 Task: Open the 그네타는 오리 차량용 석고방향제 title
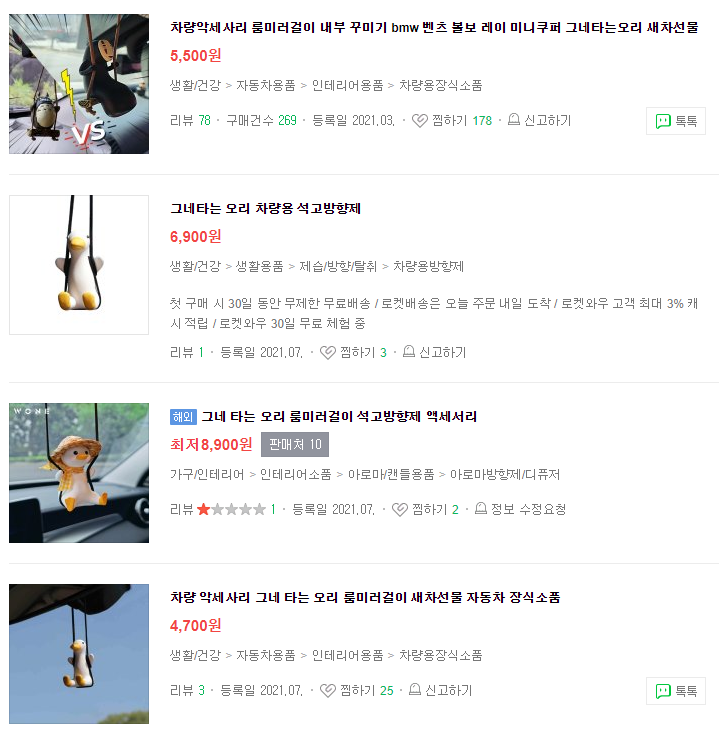pyautogui.click(x=265, y=208)
